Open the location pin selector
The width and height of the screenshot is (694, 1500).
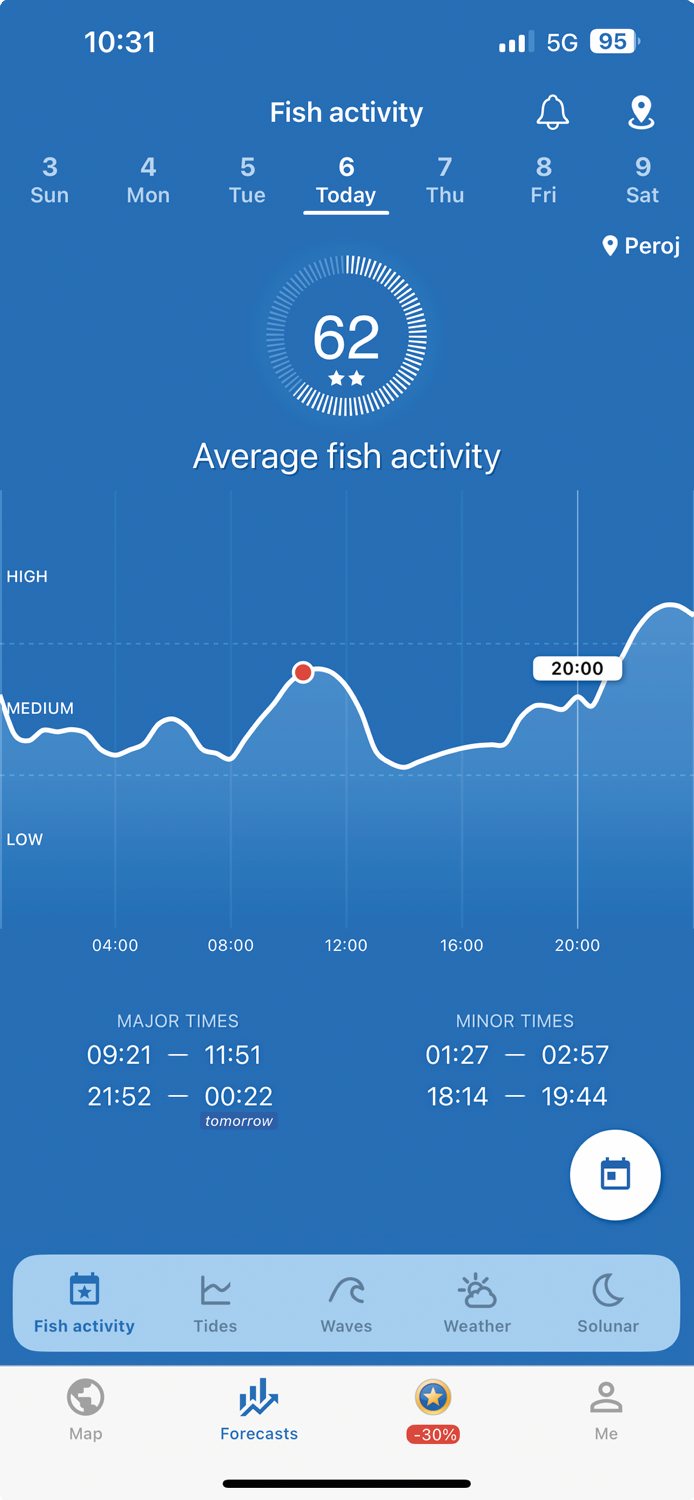point(641,112)
